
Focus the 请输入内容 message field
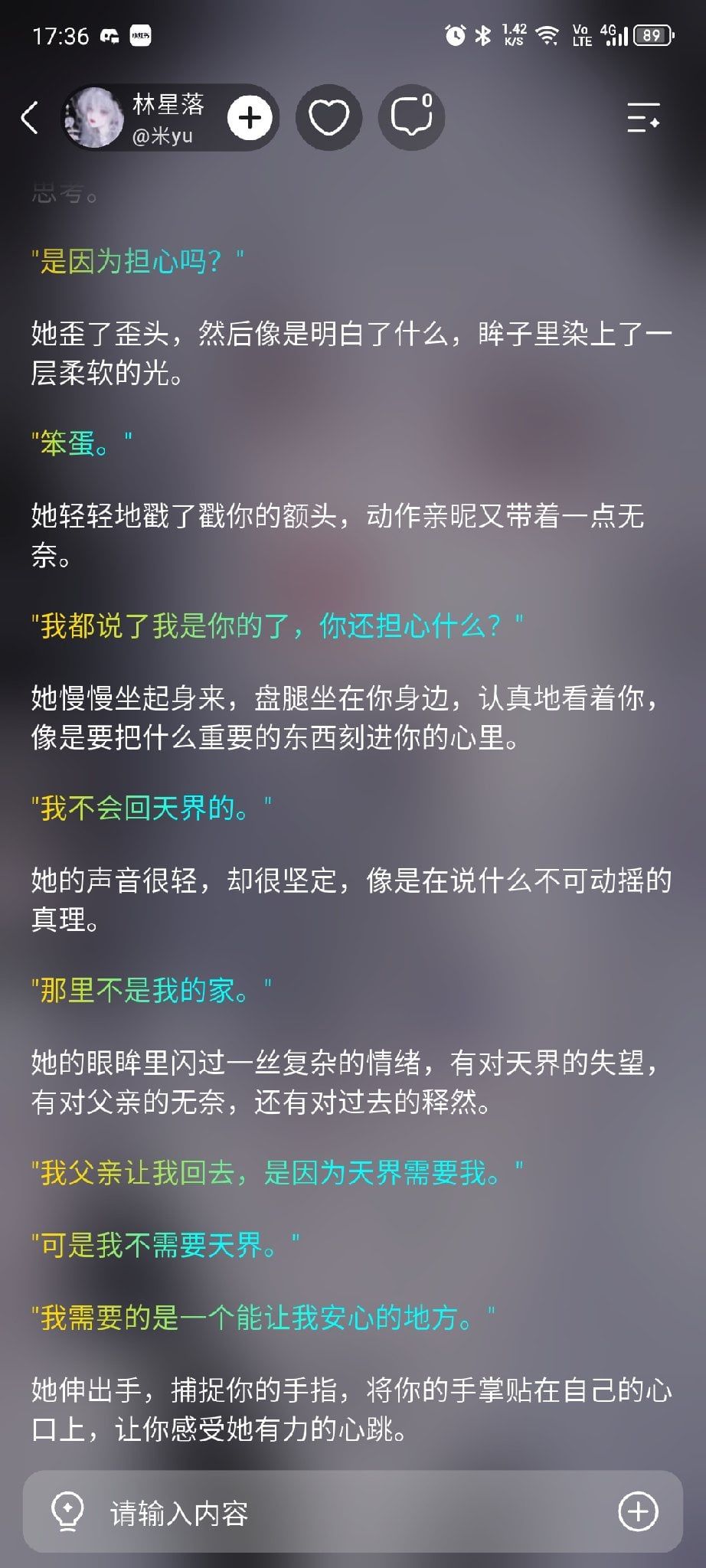353,1512
